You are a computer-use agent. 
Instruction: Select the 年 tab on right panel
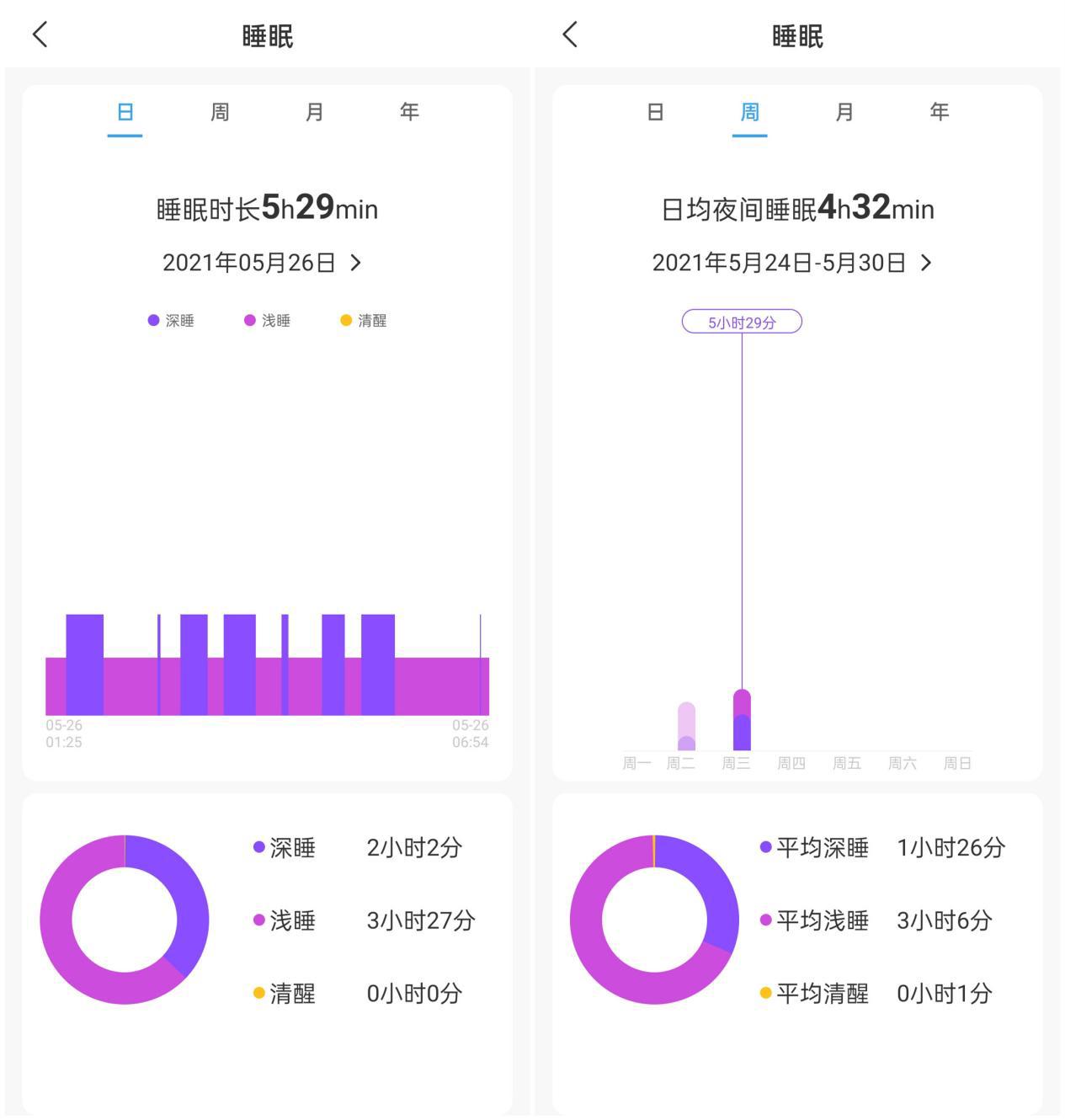(939, 111)
